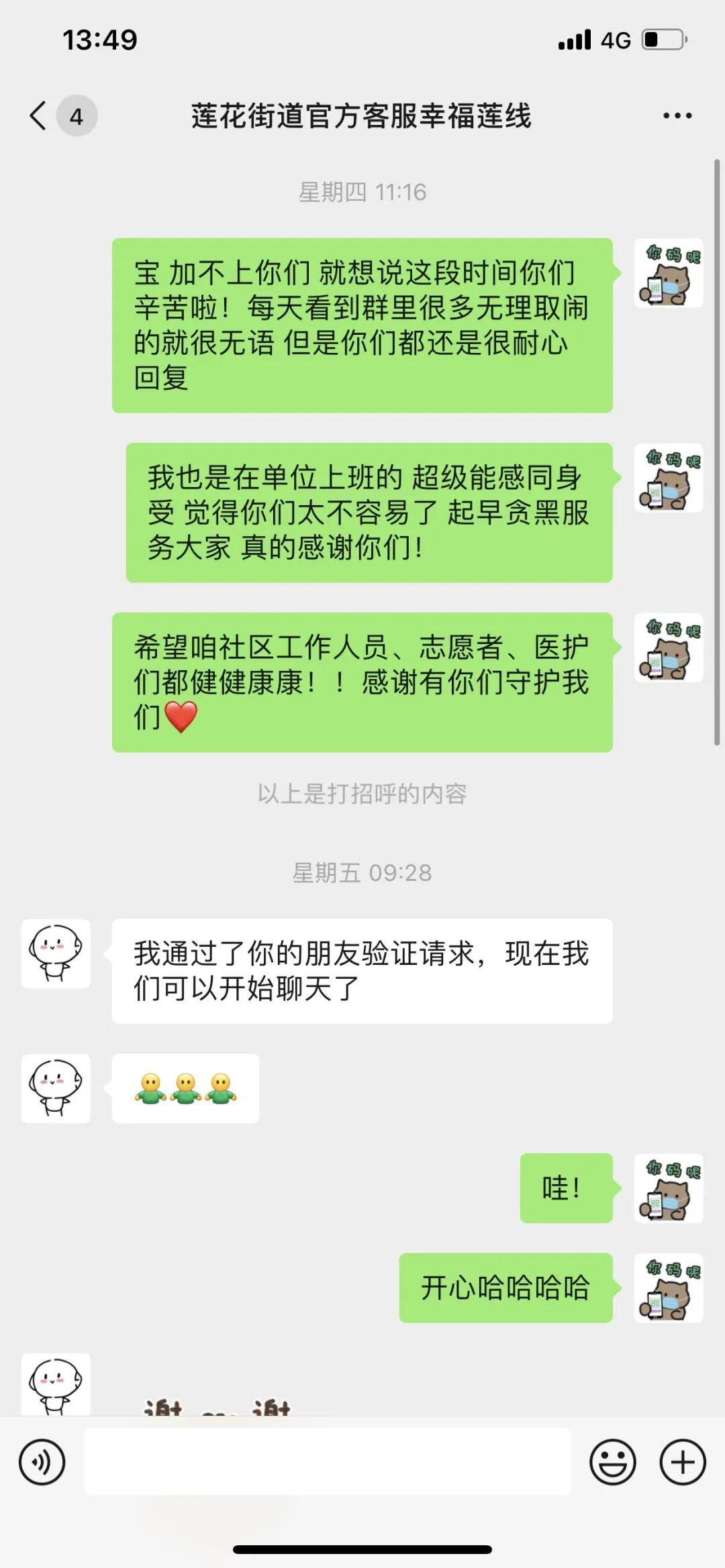Screen dimensions: 725x1568
Task: Open my avatar next to 哇! message
Action: tap(669, 1188)
